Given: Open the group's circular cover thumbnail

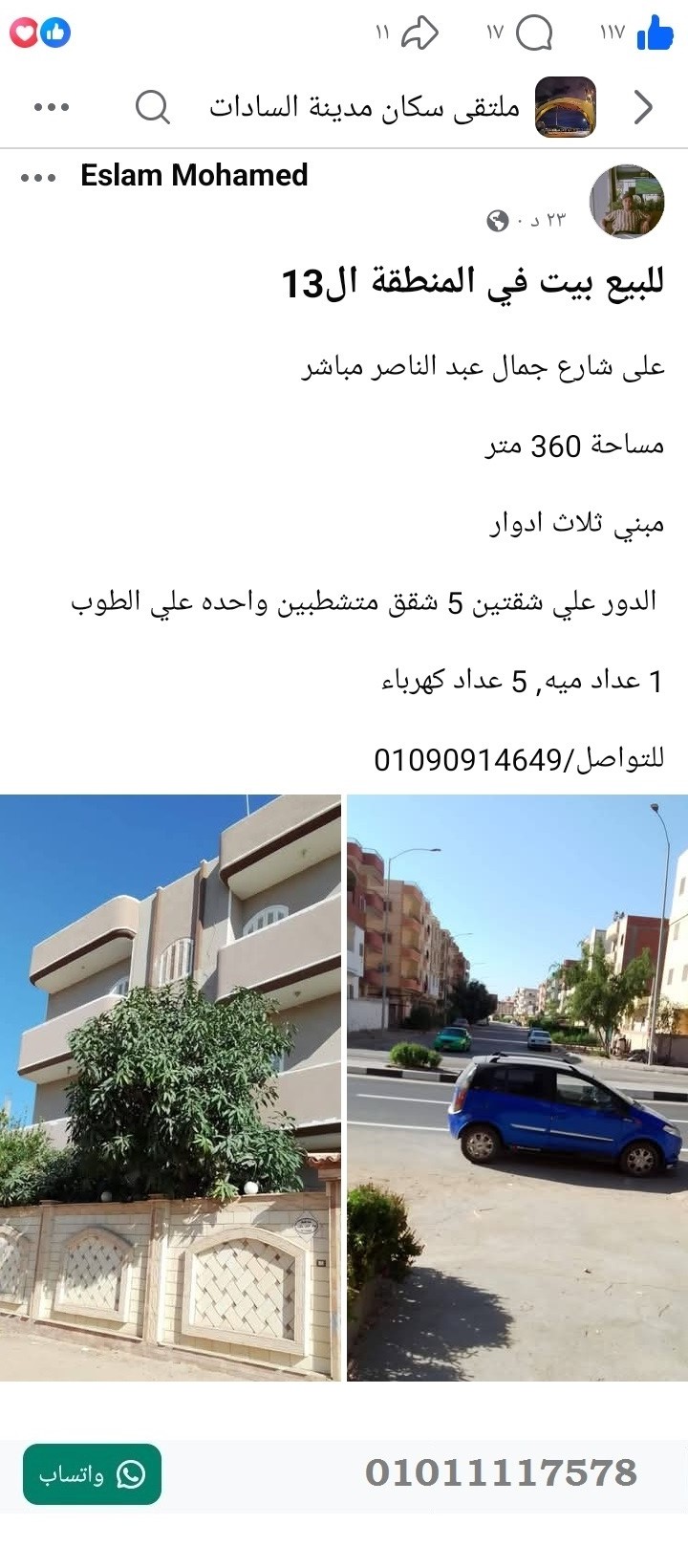Looking at the screenshot, I should 566,108.
